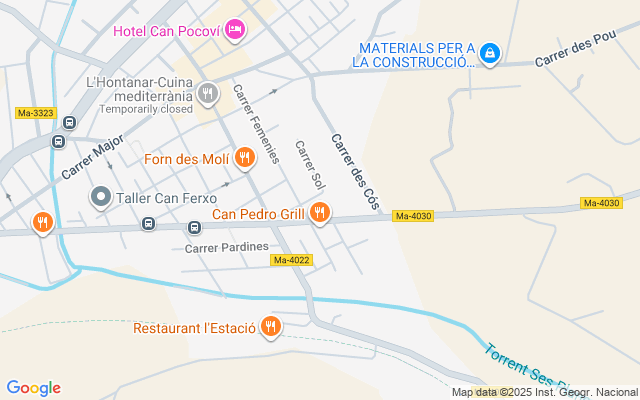Open the Forn des Molí place pin
Screen dimensions: 640x400
(x=245, y=157)
